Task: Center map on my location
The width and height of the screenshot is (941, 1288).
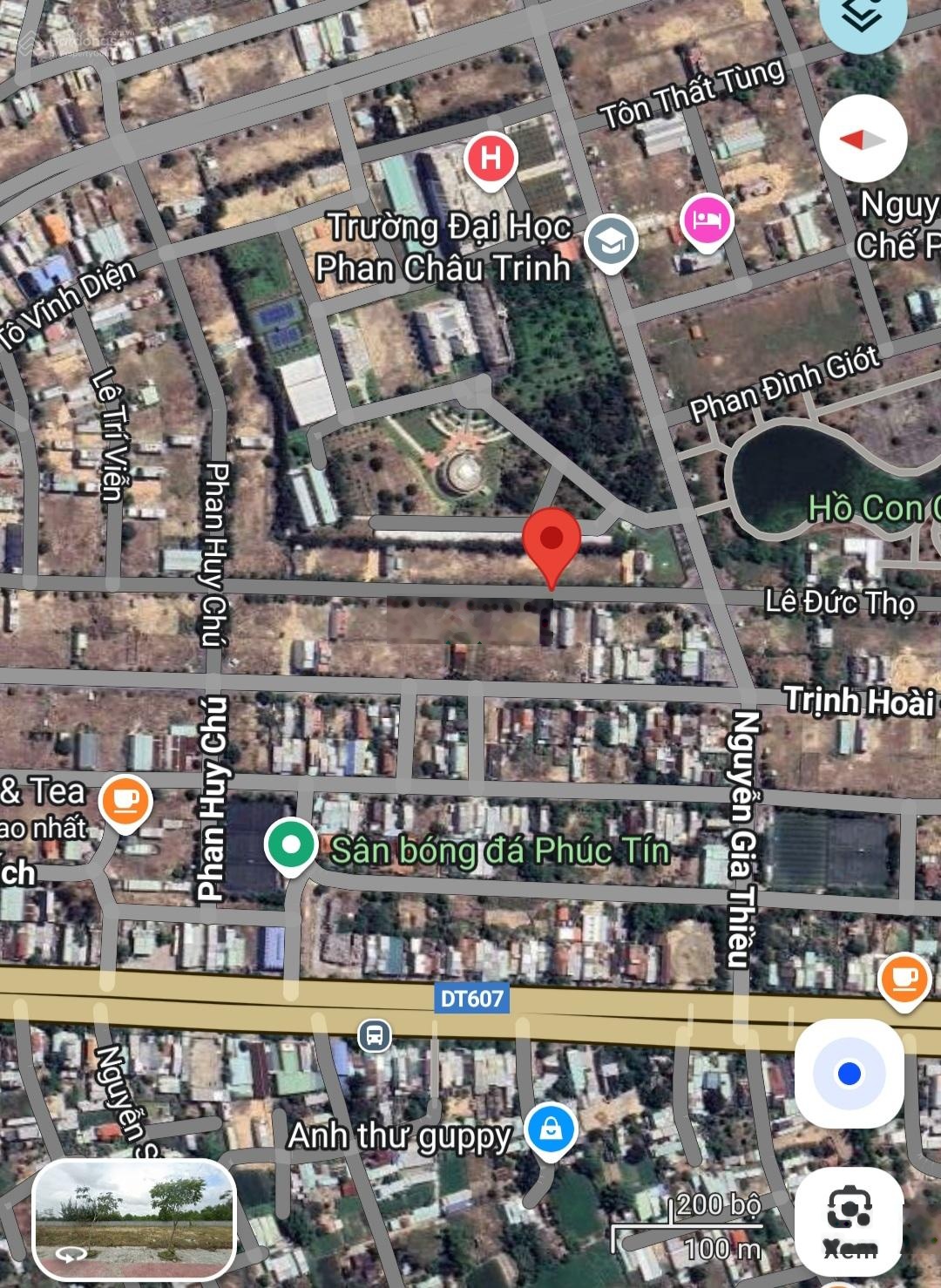Action: (x=849, y=1074)
